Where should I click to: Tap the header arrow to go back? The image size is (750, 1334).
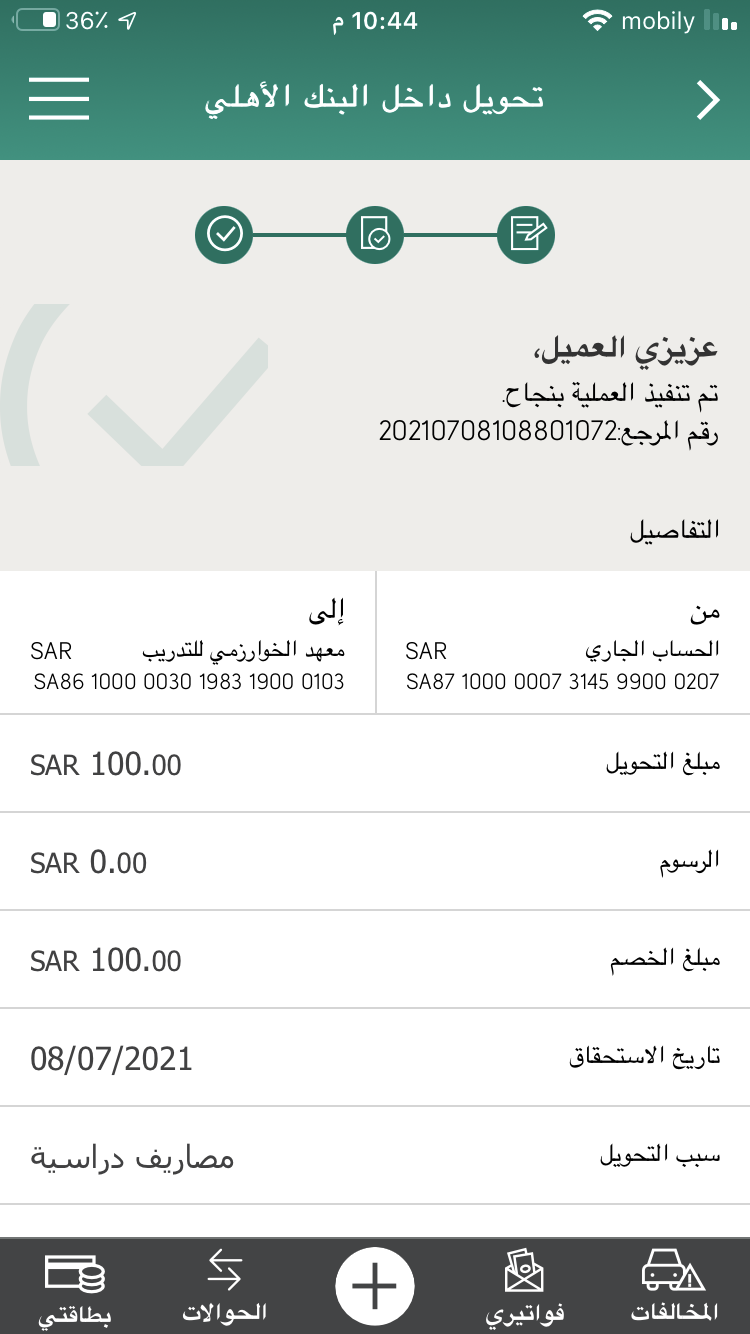[x=708, y=100]
